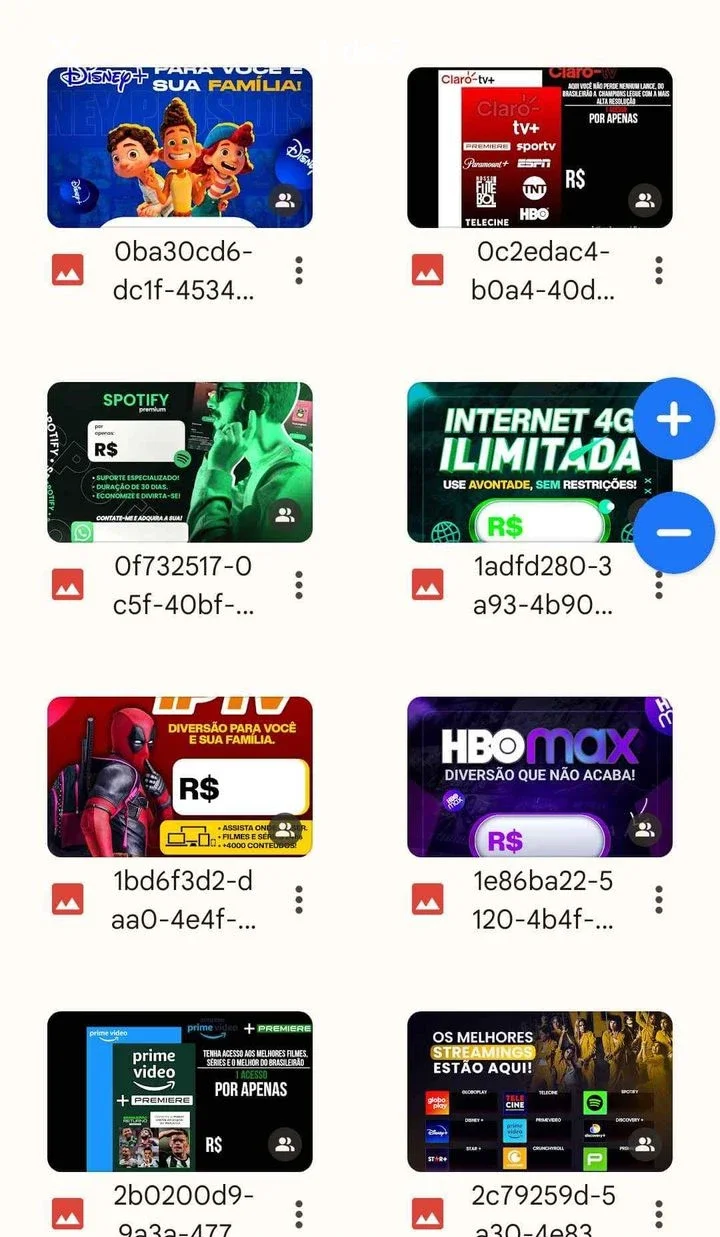720x1237 pixels.
Task: Open the Deadpool IPTV image file 1bd6f3d2
Action: [180, 777]
